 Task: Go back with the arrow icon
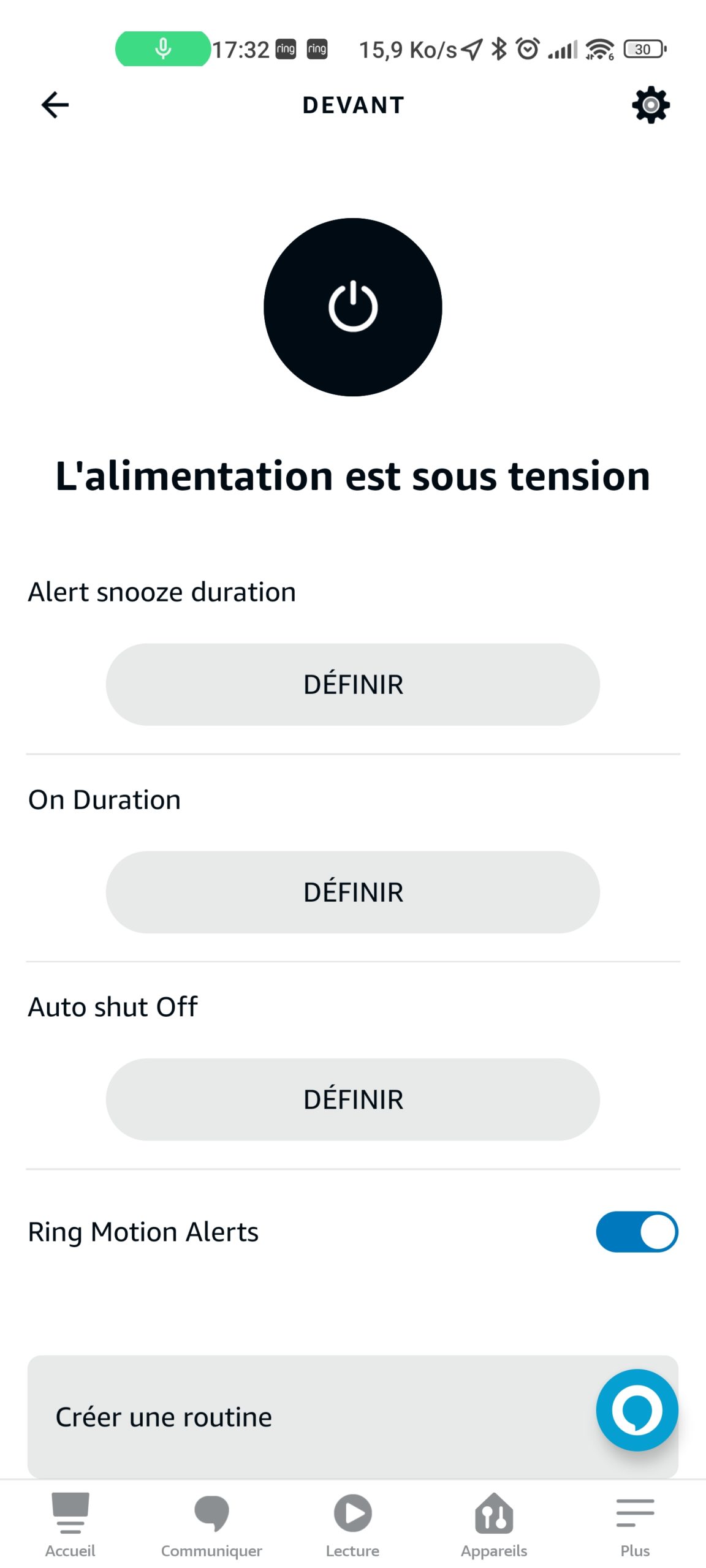(x=55, y=105)
